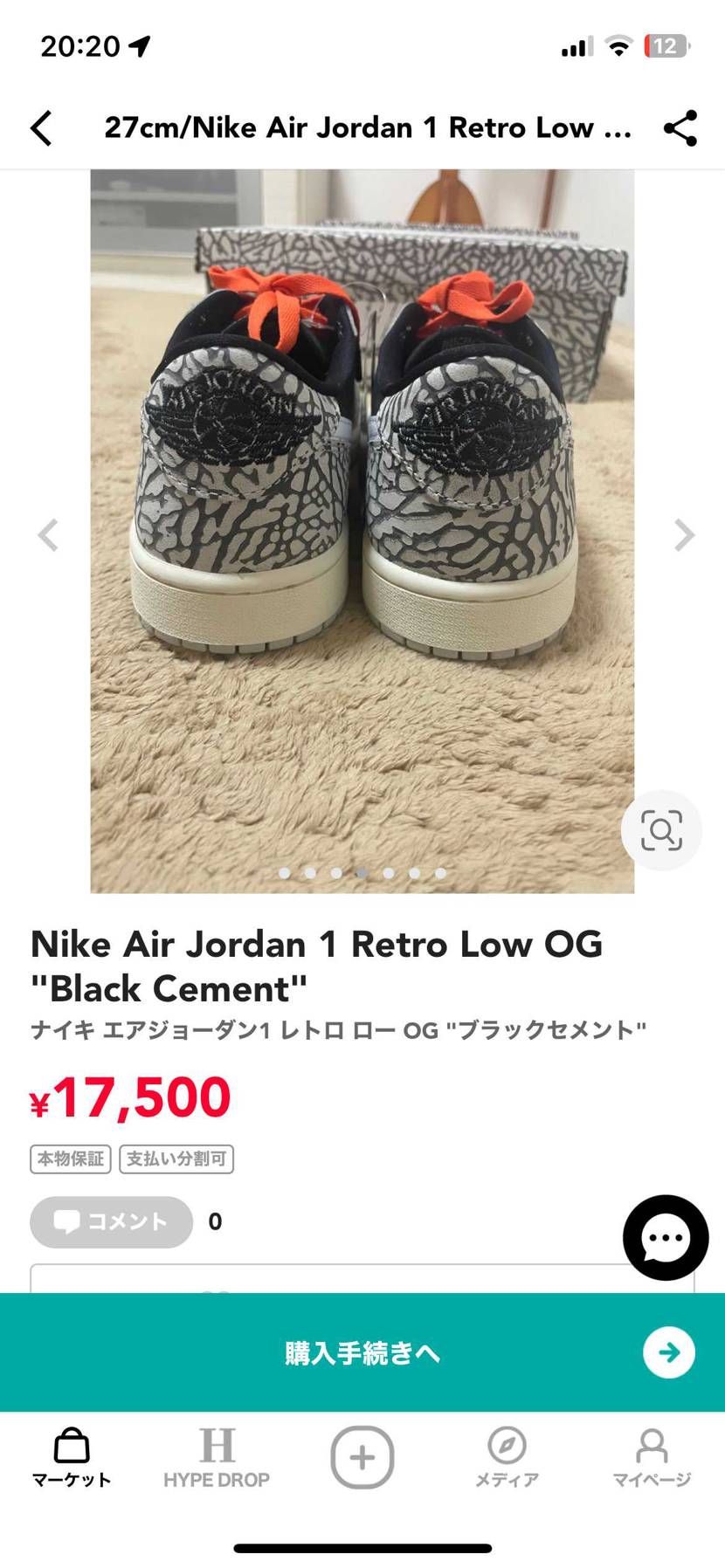Show previous product photo with left chevron
The height and width of the screenshot is (1568, 725).
pyautogui.click(x=49, y=535)
